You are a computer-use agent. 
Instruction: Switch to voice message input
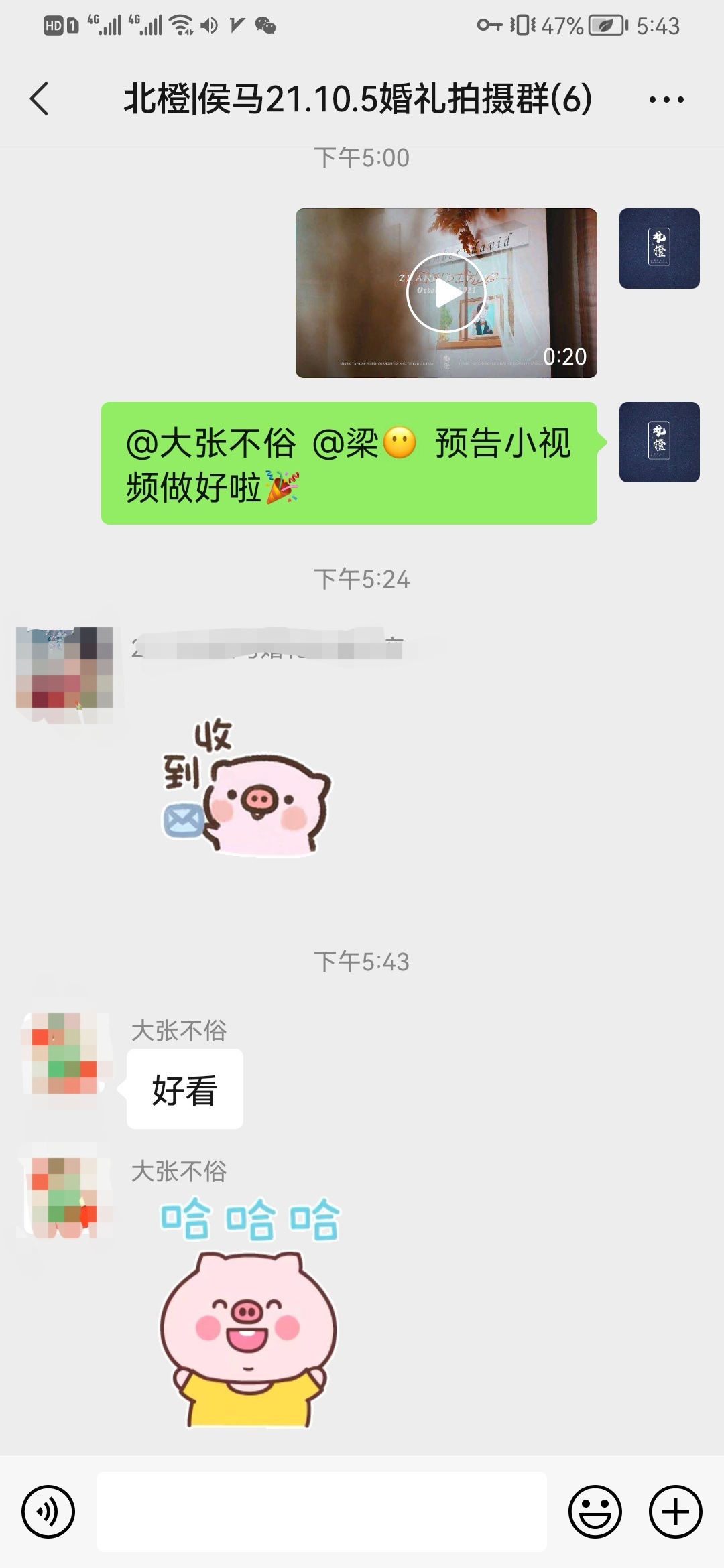[48, 1512]
